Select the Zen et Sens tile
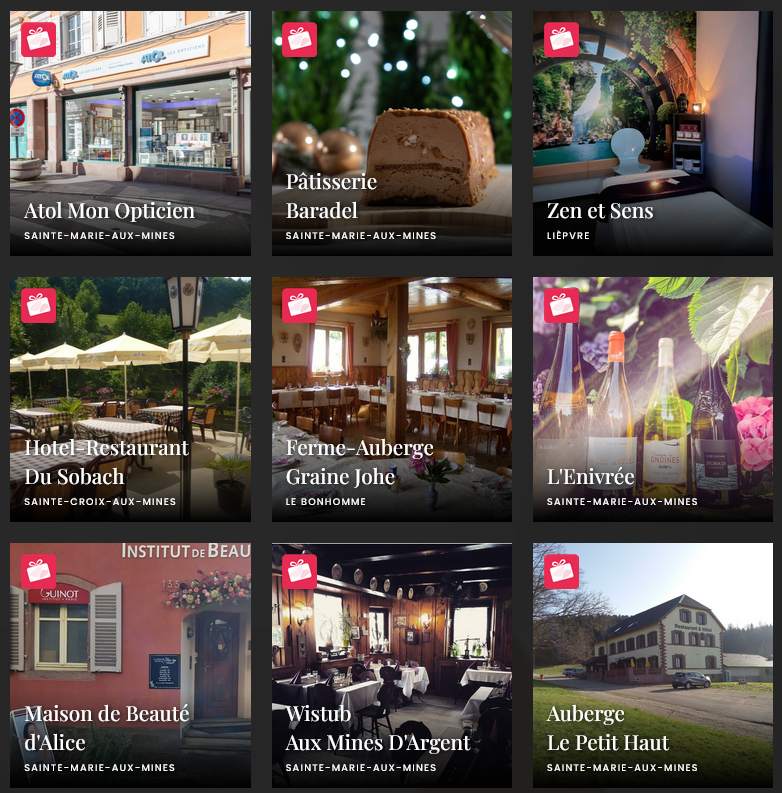 tap(652, 133)
